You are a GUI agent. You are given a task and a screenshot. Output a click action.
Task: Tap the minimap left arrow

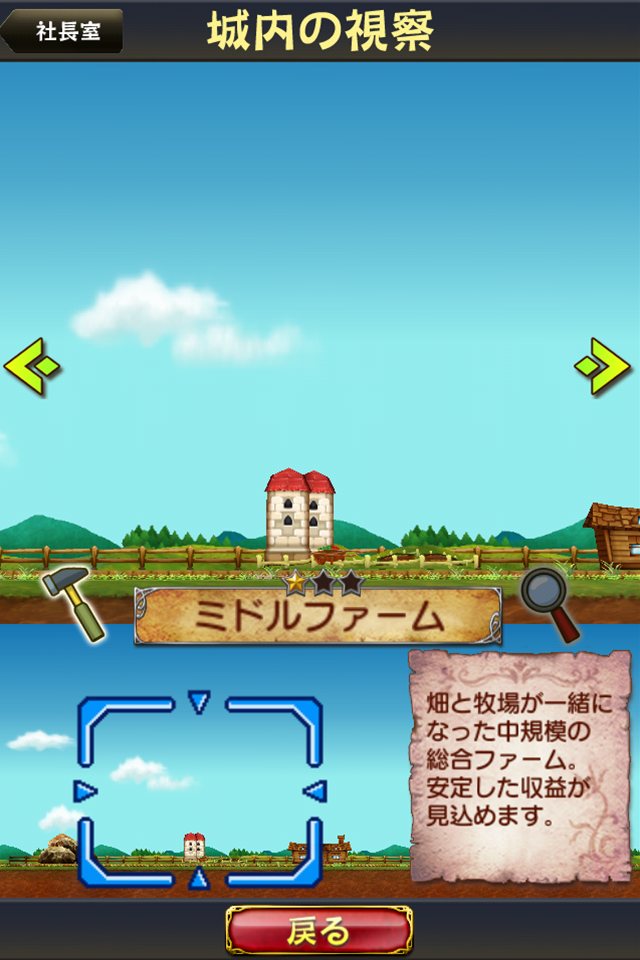click(x=85, y=792)
